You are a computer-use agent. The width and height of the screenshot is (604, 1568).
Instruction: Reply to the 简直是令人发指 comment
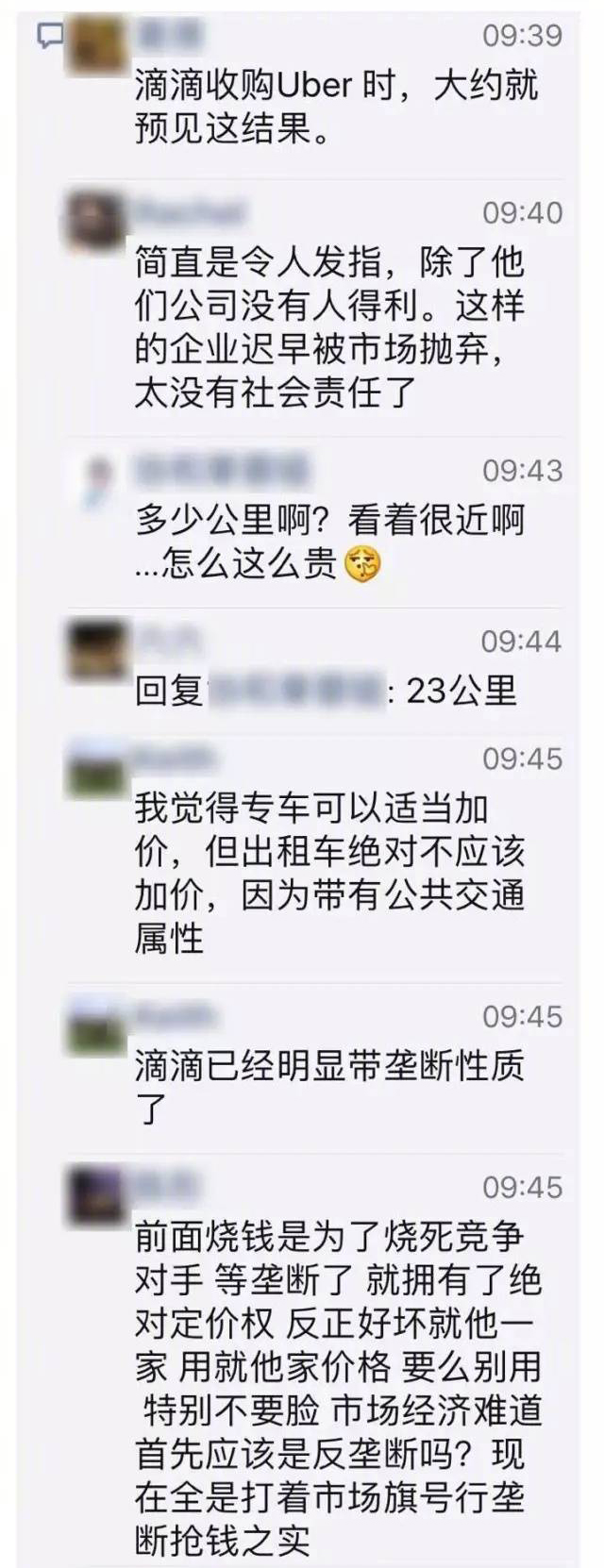click(328, 326)
